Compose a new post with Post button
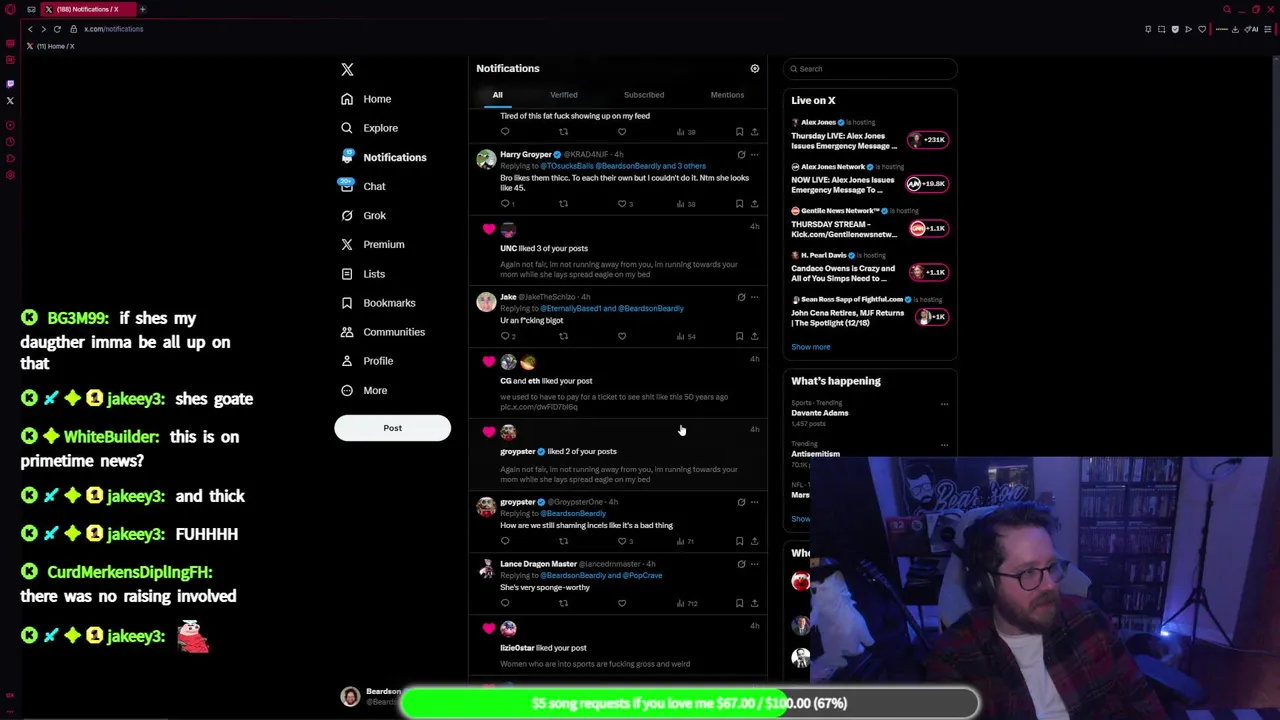The image size is (1280, 720). point(392,428)
